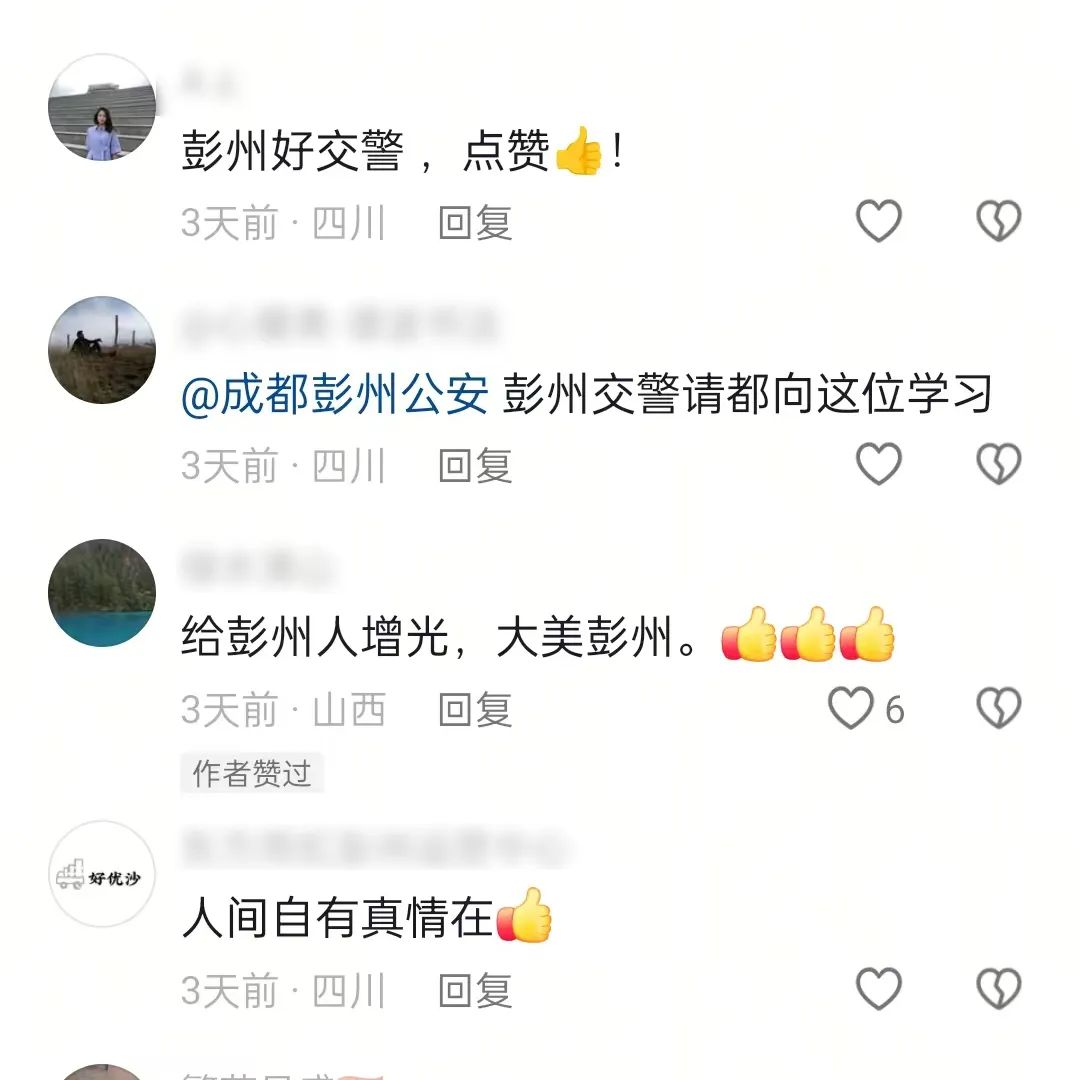The height and width of the screenshot is (1080, 1080).
Task: Reply to the comment "彭州交警请都向这位学习"
Action: [x=475, y=467]
